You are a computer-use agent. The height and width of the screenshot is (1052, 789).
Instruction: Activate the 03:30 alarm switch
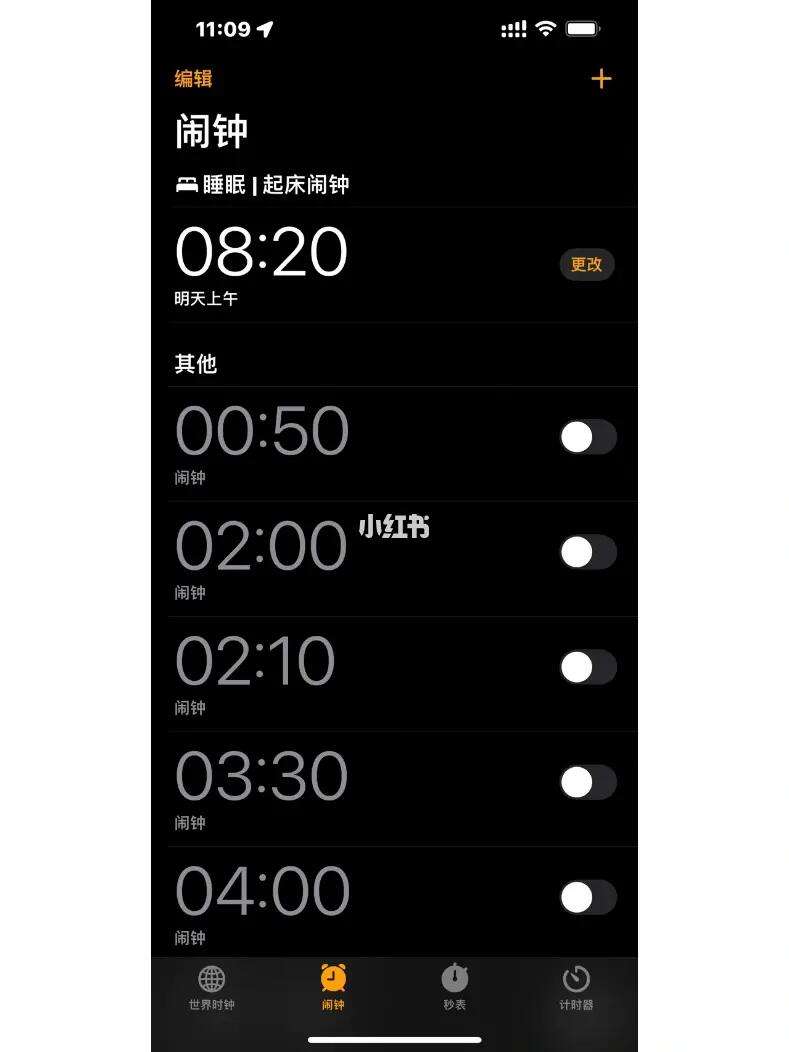pos(587,782)
